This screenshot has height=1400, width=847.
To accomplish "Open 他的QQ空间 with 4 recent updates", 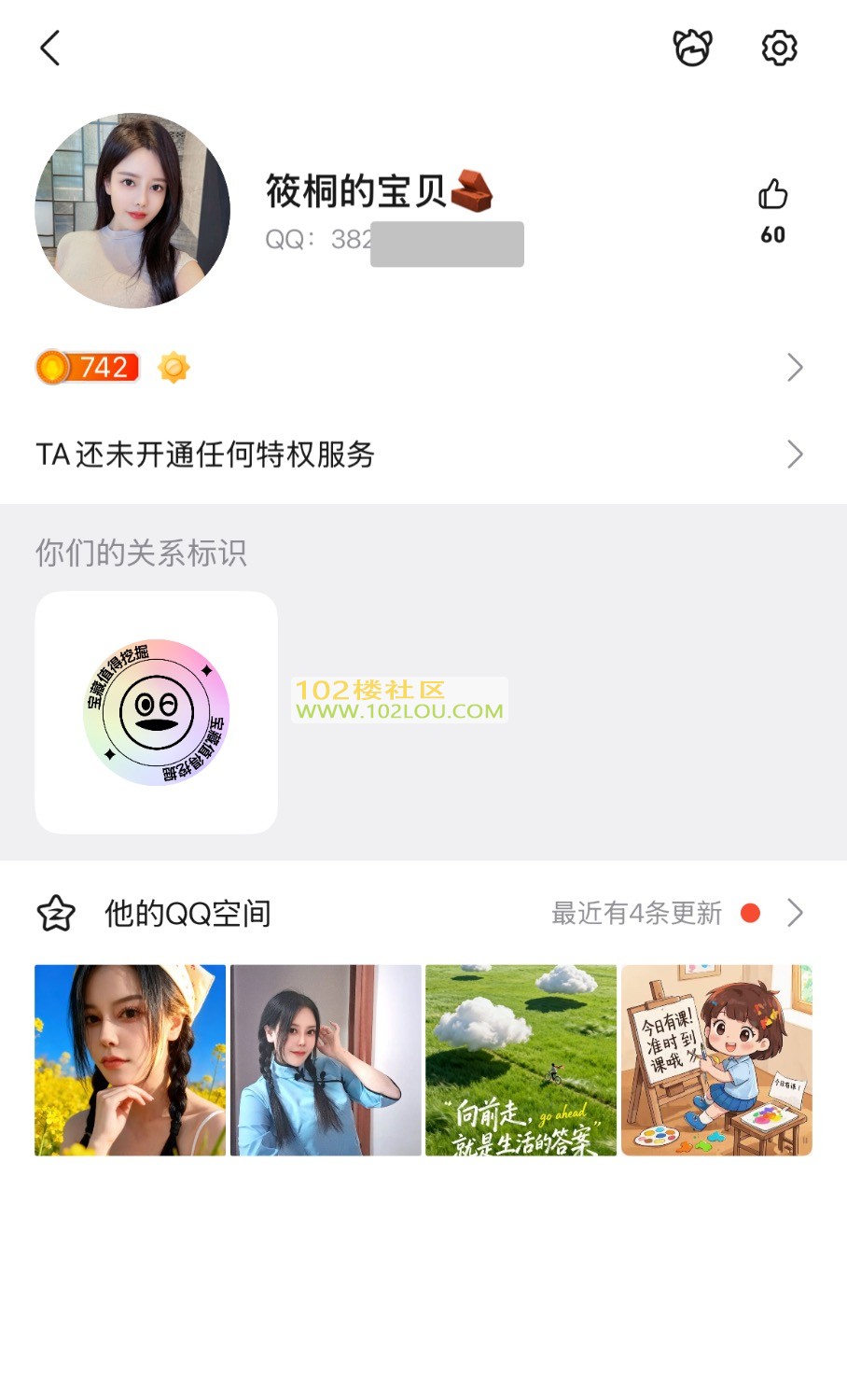I will tap(420, 913).
